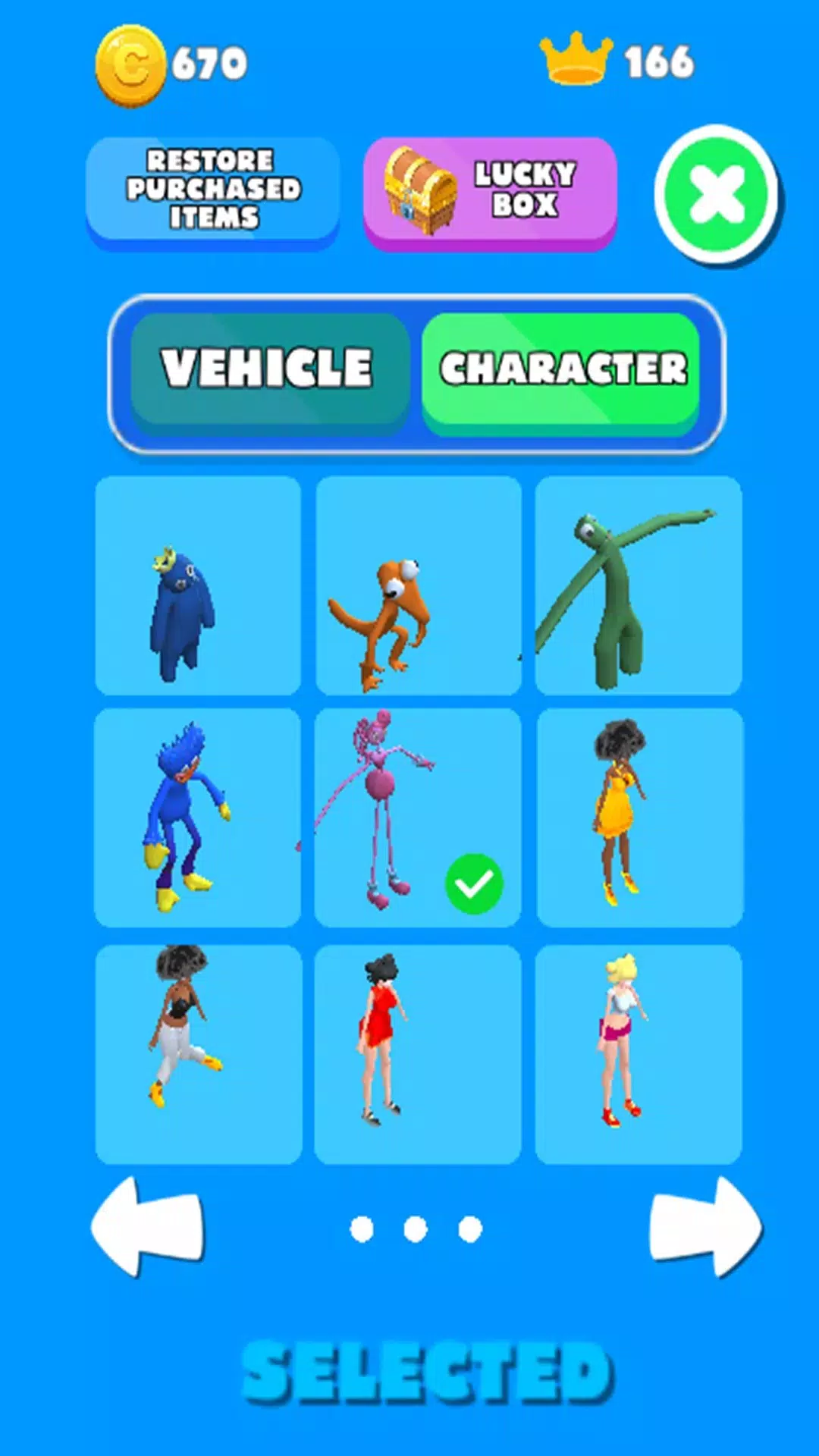
Task: Choose the blue furry monster with yellow hands
Action: pos(198,817)
